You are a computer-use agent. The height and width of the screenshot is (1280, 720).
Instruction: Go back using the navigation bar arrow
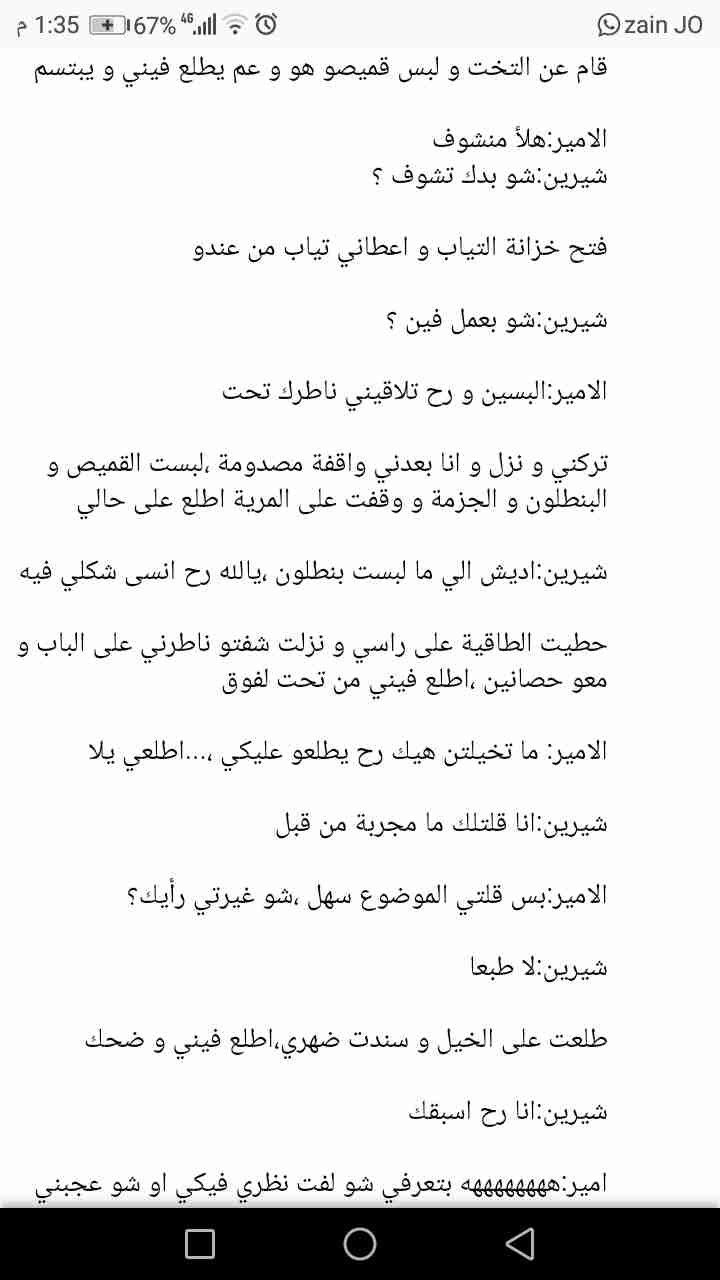click(x=519, y=1243)
